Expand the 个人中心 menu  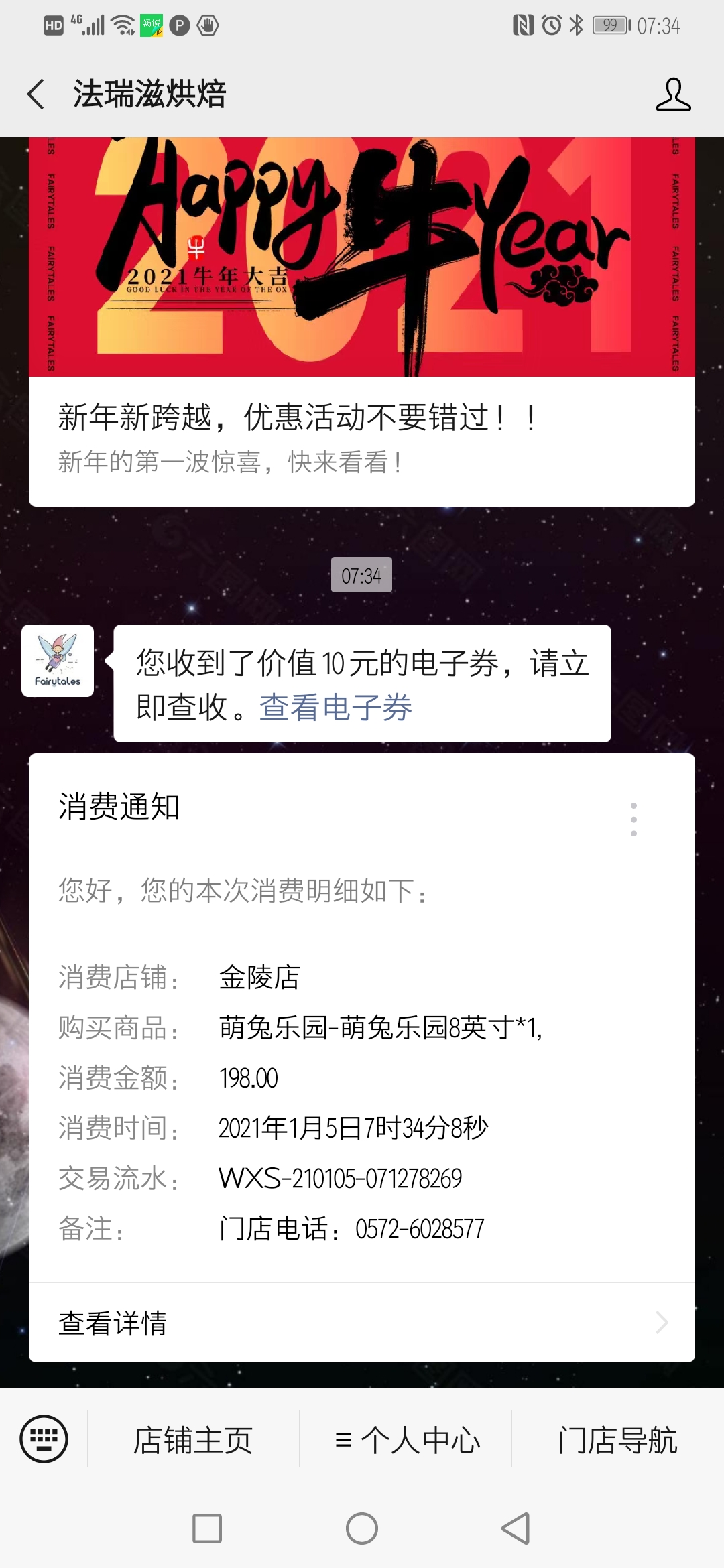tap(406, 1439)
